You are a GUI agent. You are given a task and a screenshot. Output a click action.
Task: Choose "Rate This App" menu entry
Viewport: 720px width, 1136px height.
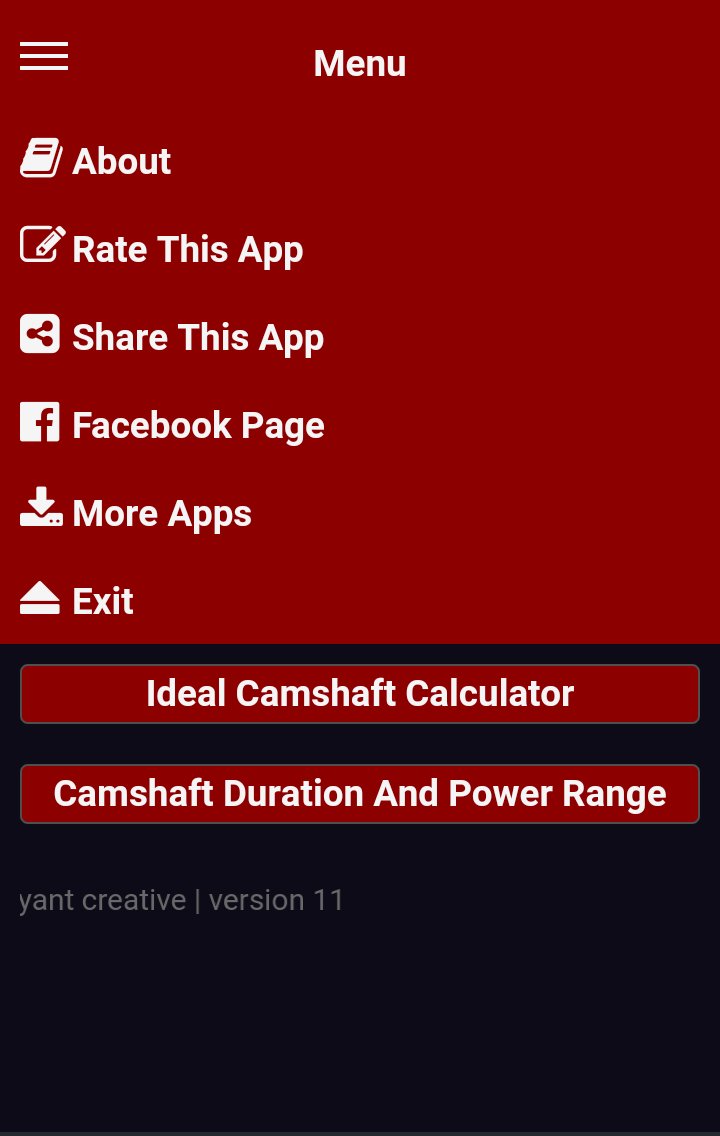pos(187,249)
